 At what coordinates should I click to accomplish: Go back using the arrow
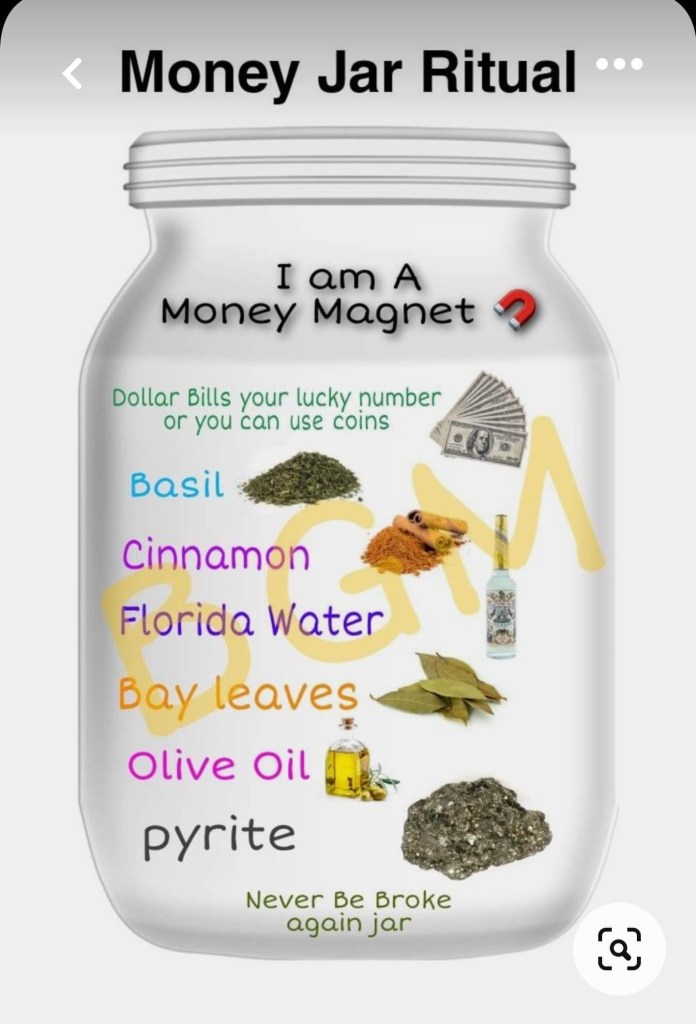[72, 73]
